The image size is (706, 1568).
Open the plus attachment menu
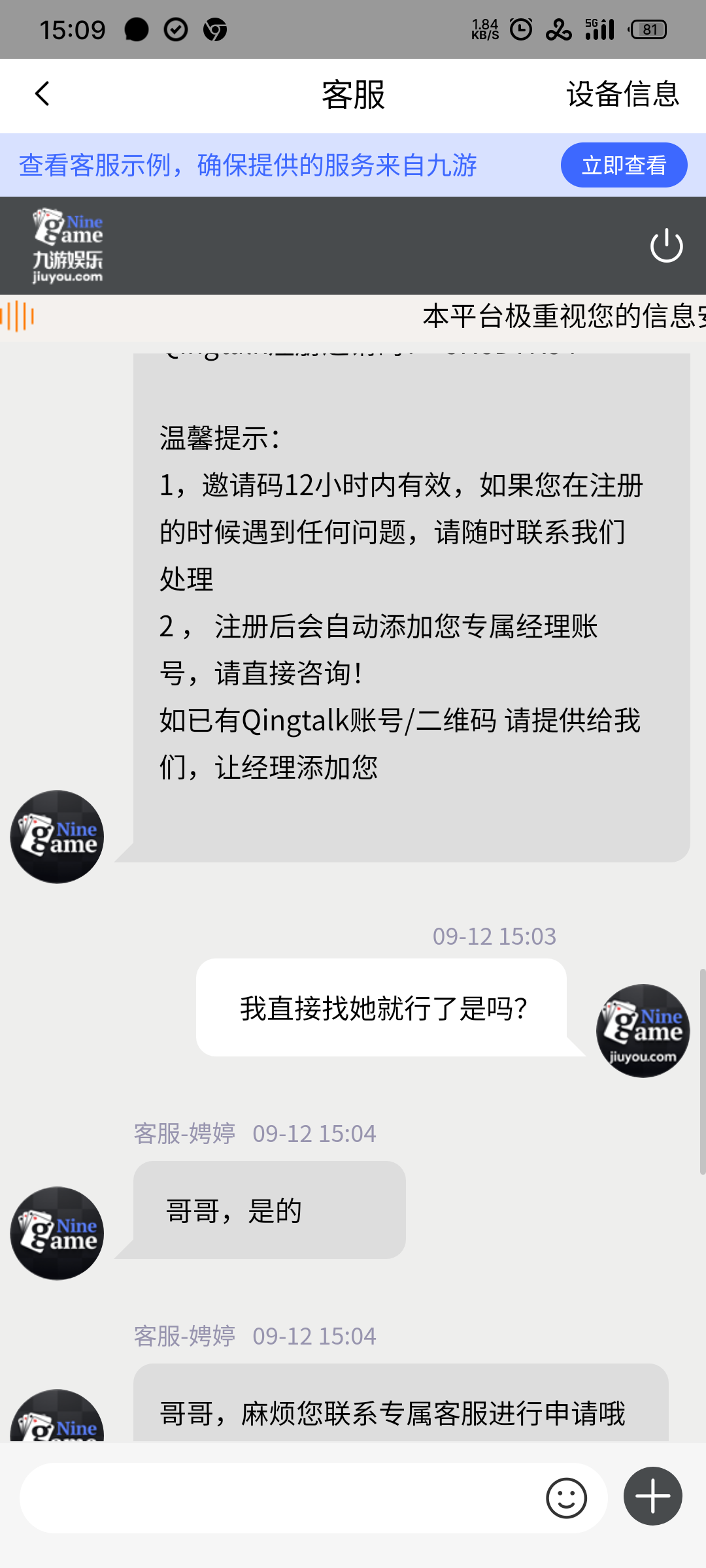coord(652,1496)
